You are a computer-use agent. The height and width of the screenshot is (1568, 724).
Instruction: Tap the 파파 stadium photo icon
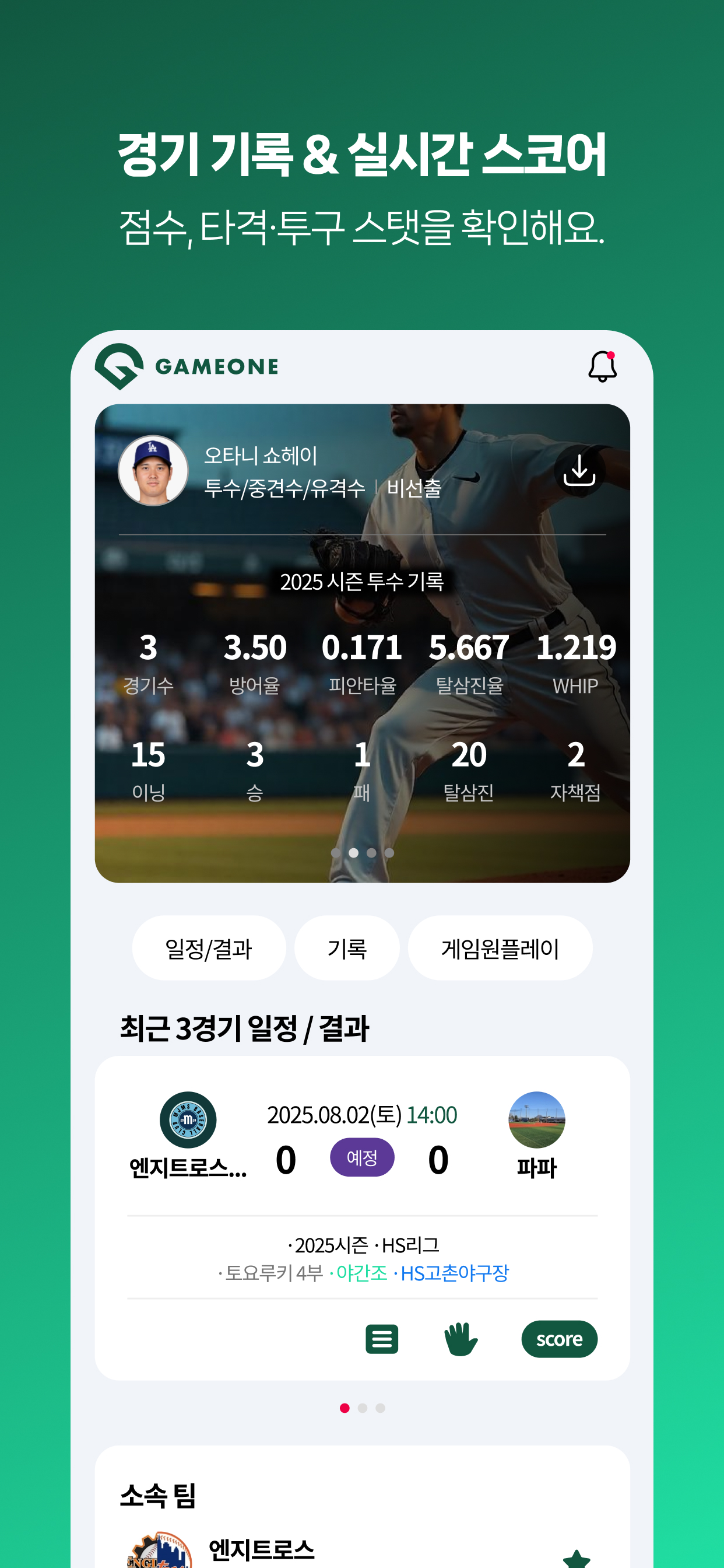click(x=537, y=1120)
